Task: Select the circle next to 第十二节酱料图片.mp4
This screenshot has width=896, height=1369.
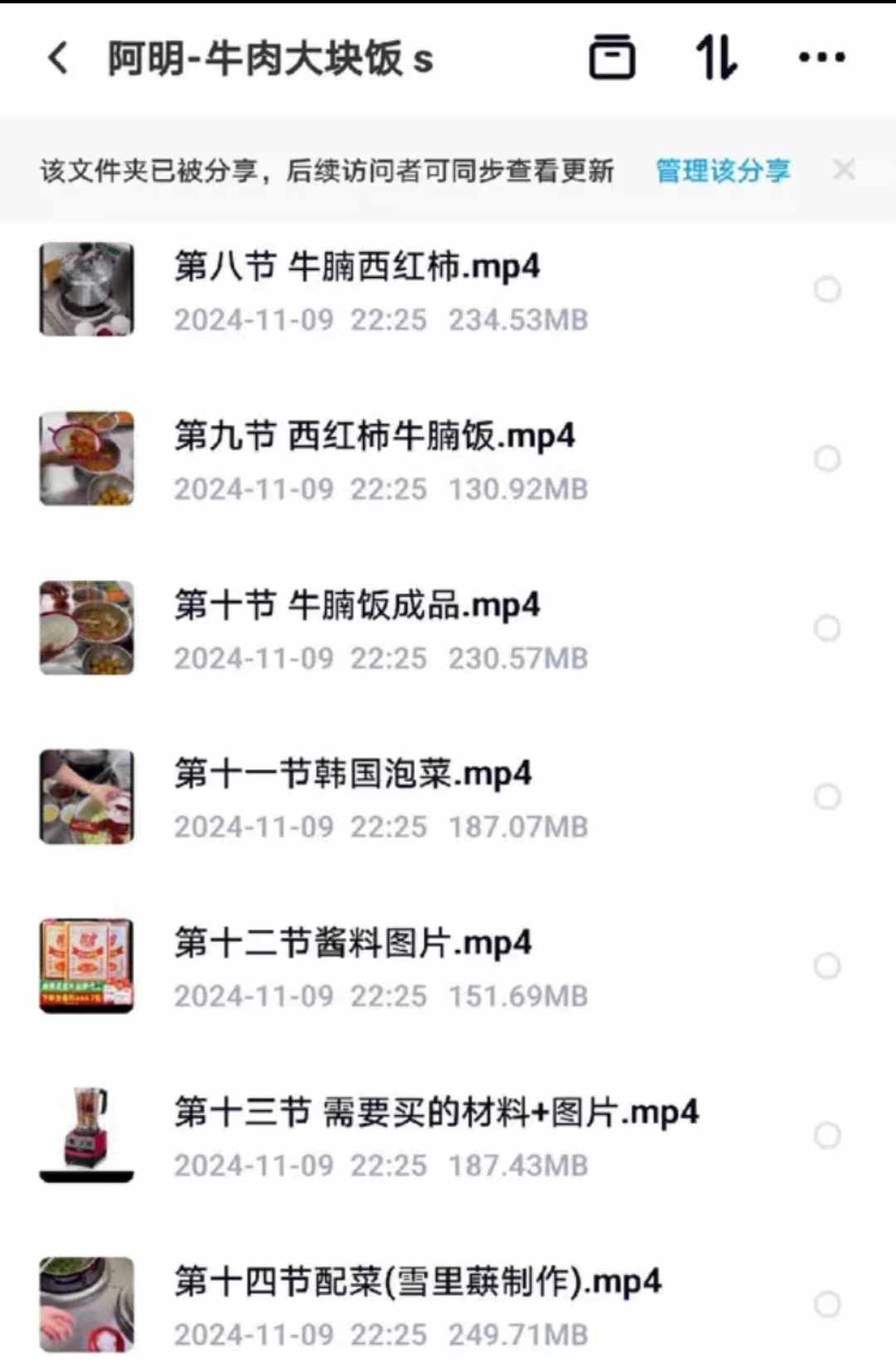Action: point(826,966)
